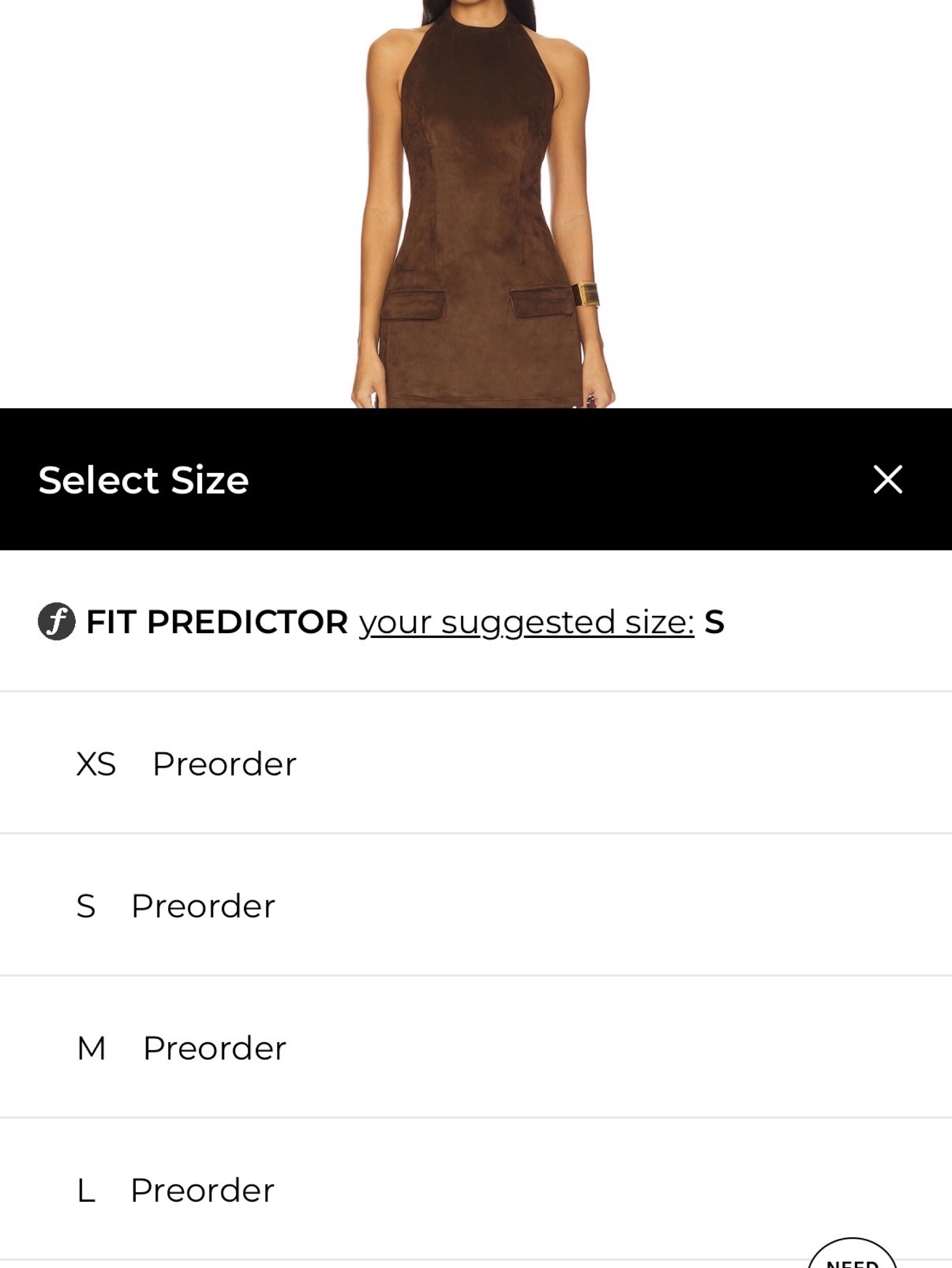The width and height of the screenshot is (952, 1268).
Task: Close the Select Size panel
Action: click(x=887, y=479)
